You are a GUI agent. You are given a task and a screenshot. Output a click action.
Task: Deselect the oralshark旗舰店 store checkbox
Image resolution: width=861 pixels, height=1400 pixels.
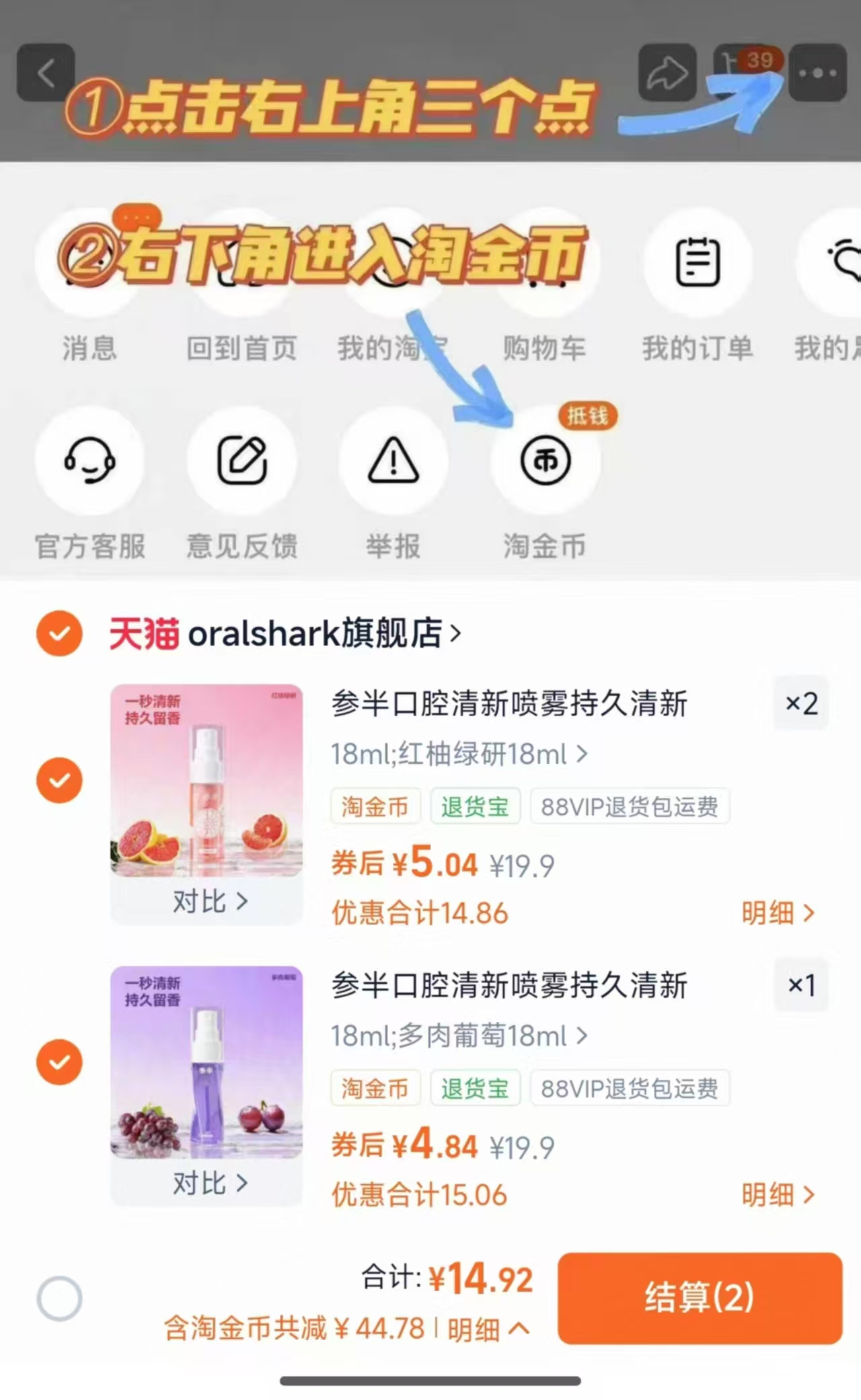coord(59,633)
